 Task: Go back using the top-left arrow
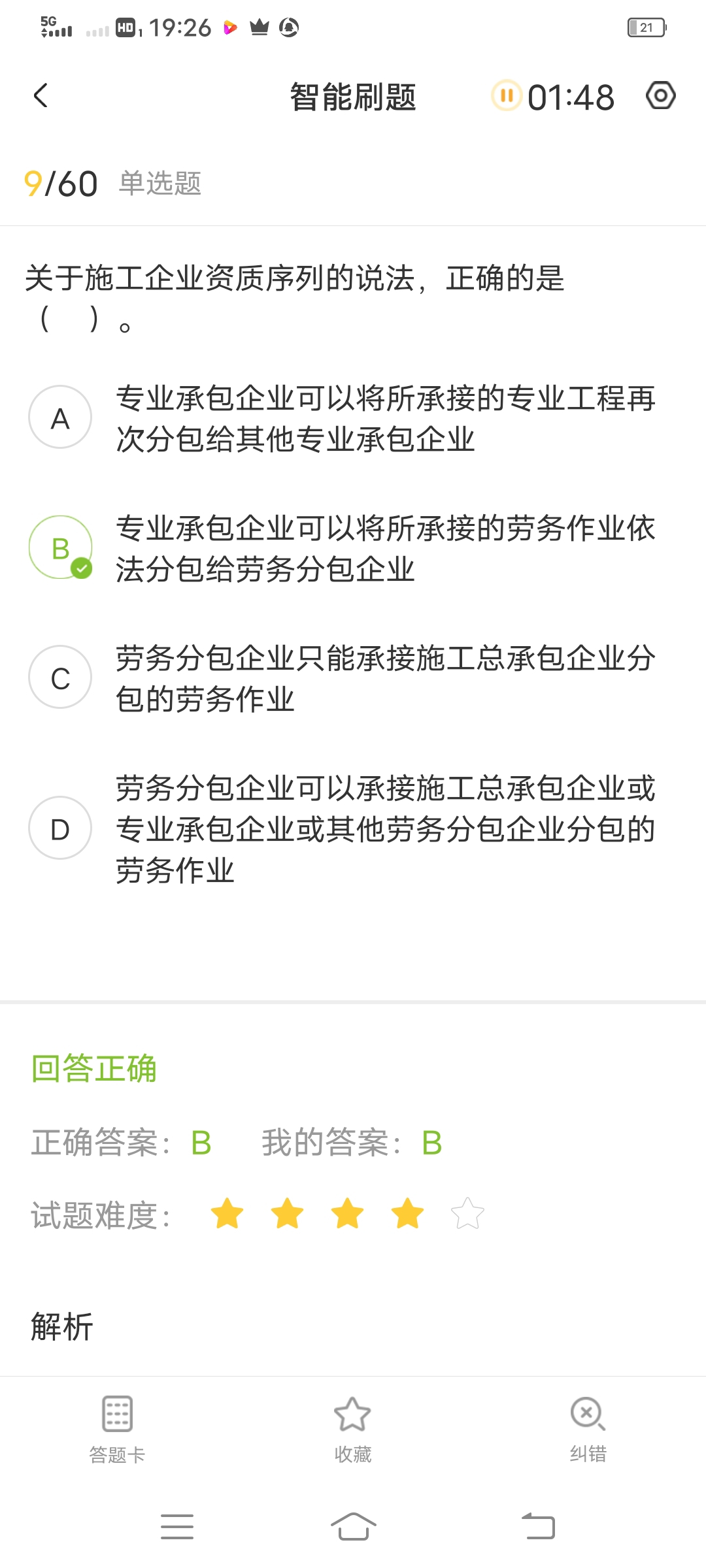click(x=41, y=96)
